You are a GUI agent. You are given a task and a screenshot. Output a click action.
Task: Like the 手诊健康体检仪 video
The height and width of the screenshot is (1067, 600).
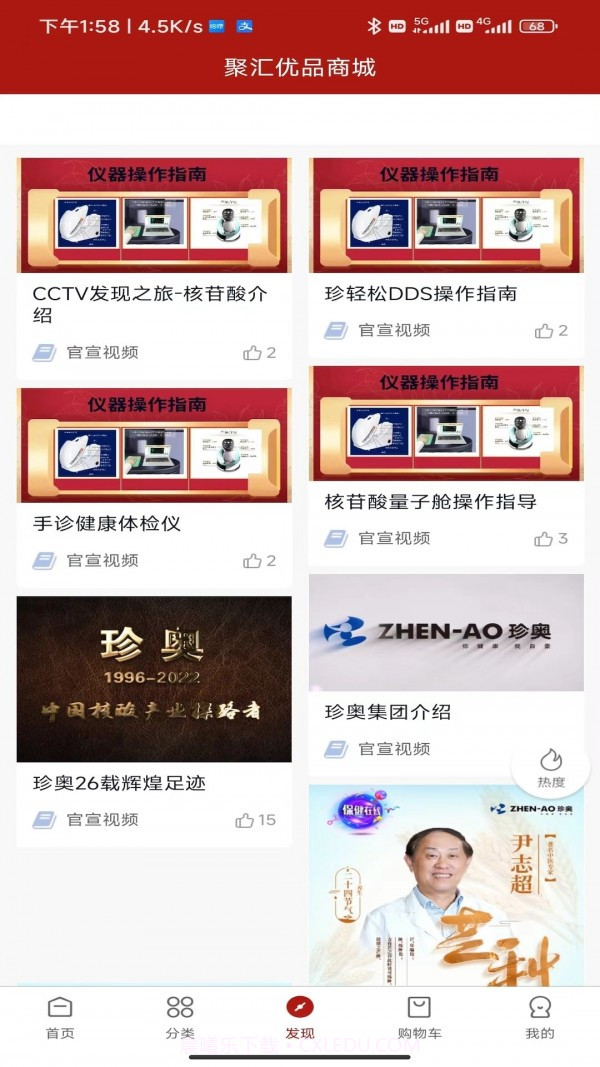pyautogui.click(x=258, y=560)
